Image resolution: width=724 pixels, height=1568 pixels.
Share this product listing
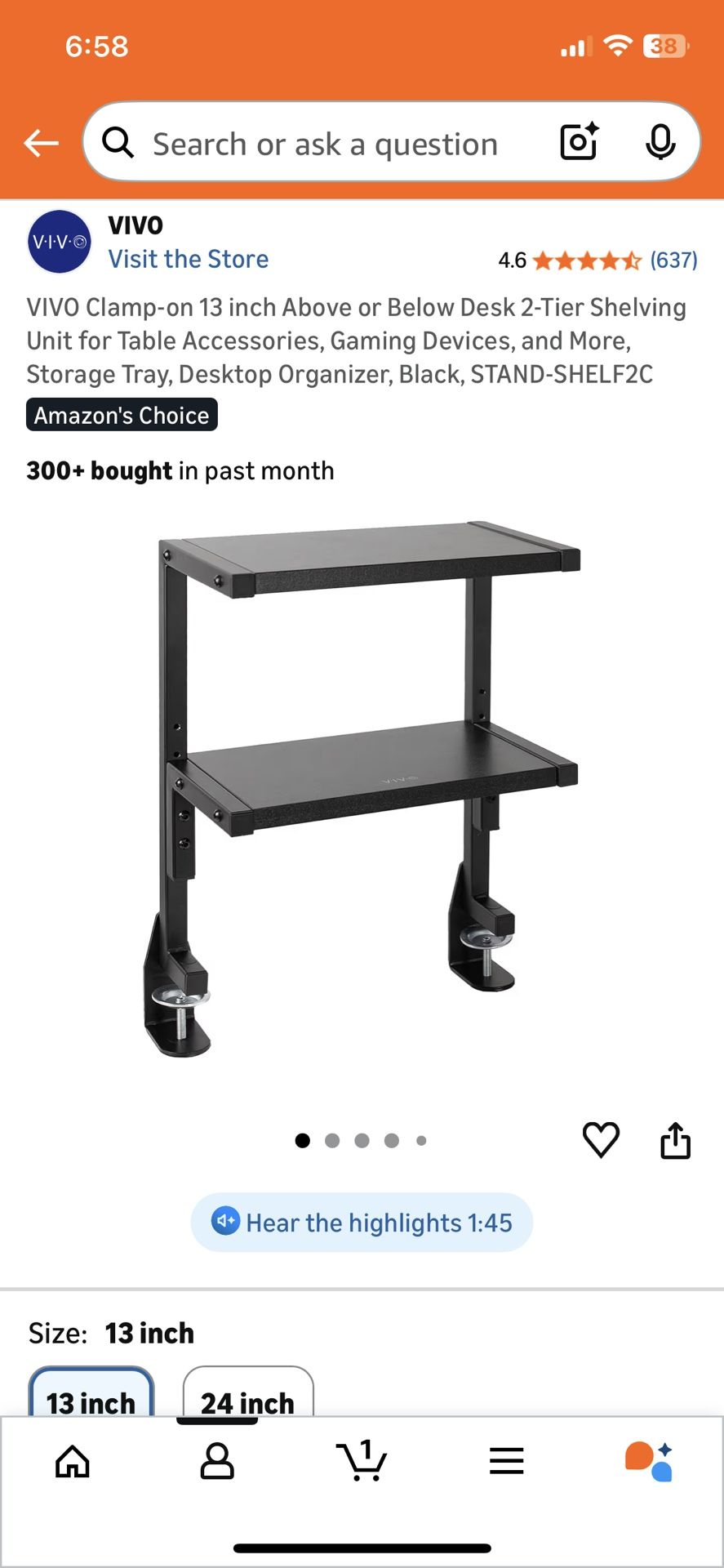coord(674,1140)
